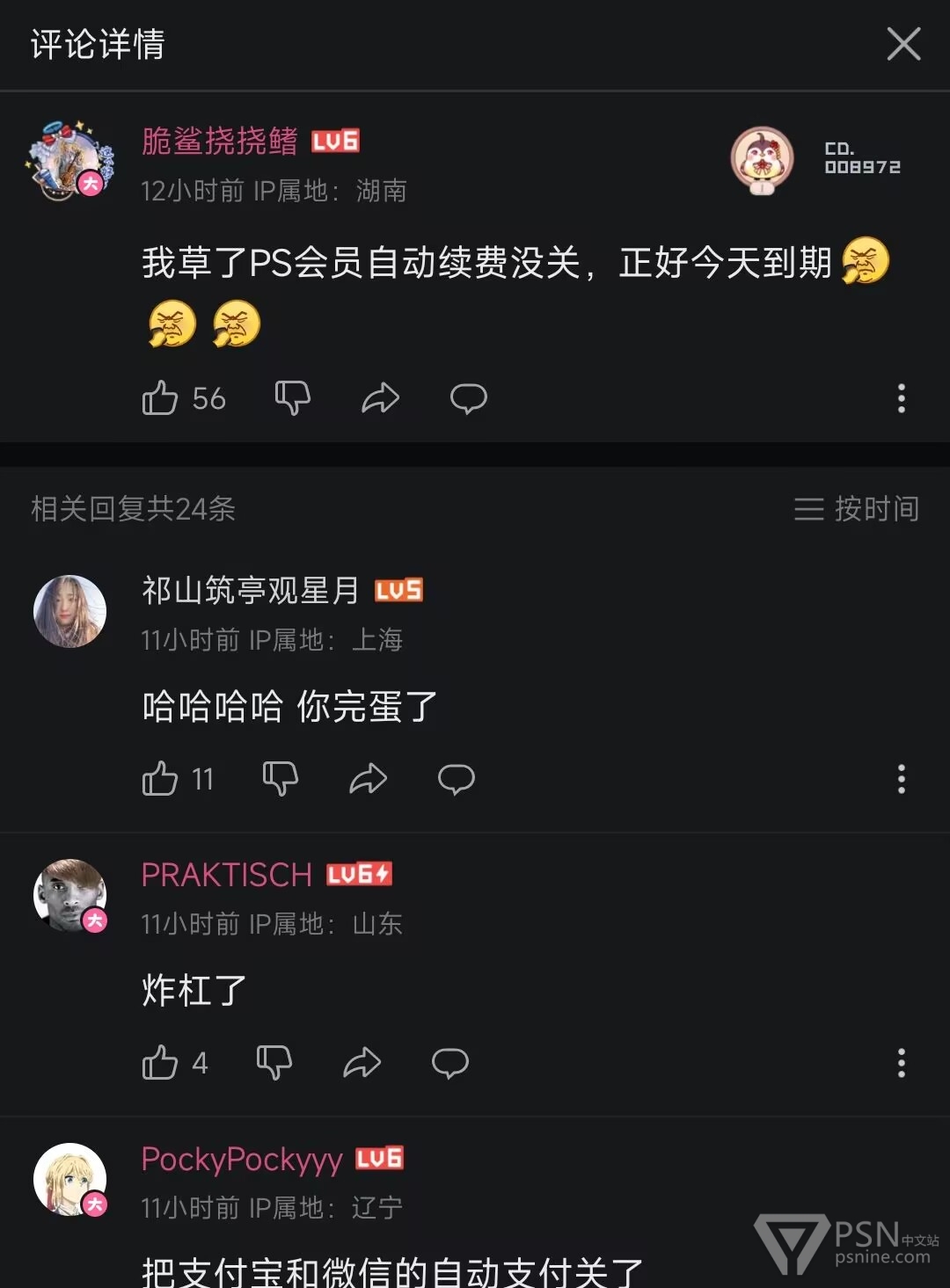The height and width of the screenshot is (1288, 950).
Task: Like 脆鲨挠挠鳍's main comment
Action: tap(160, 398)
